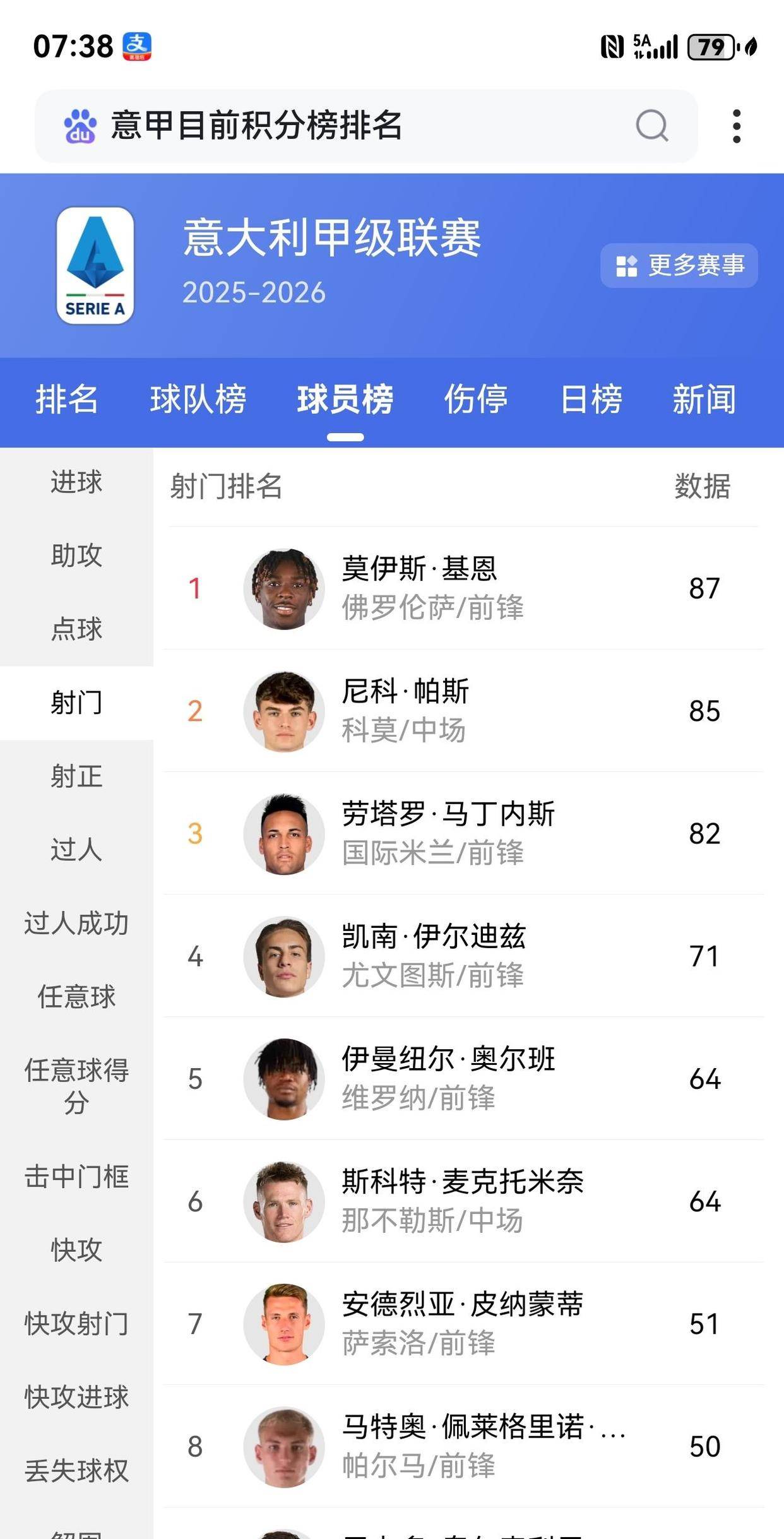Show the 点球 ranking
784x1539 pixels.
tap(76, 629)
